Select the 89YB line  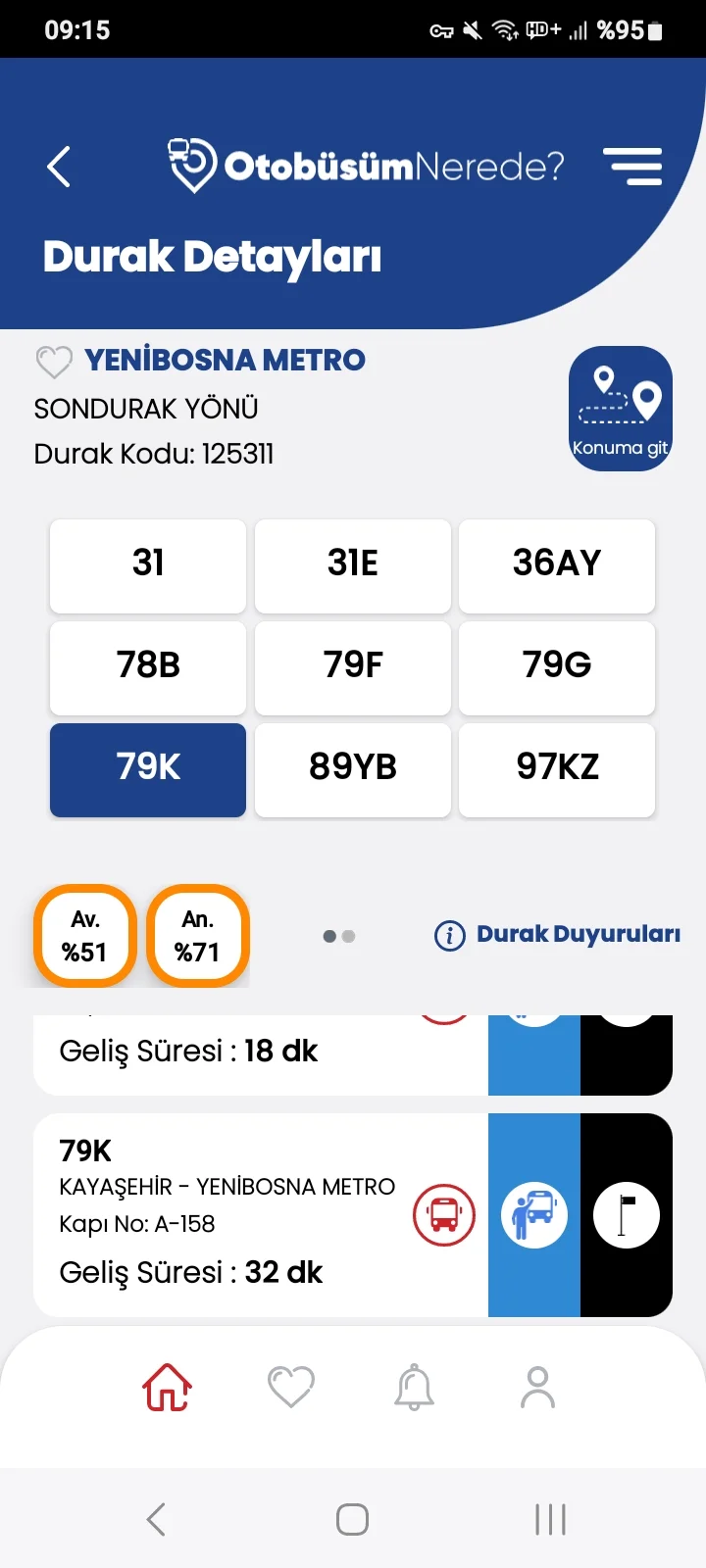[x=353, y=768]
